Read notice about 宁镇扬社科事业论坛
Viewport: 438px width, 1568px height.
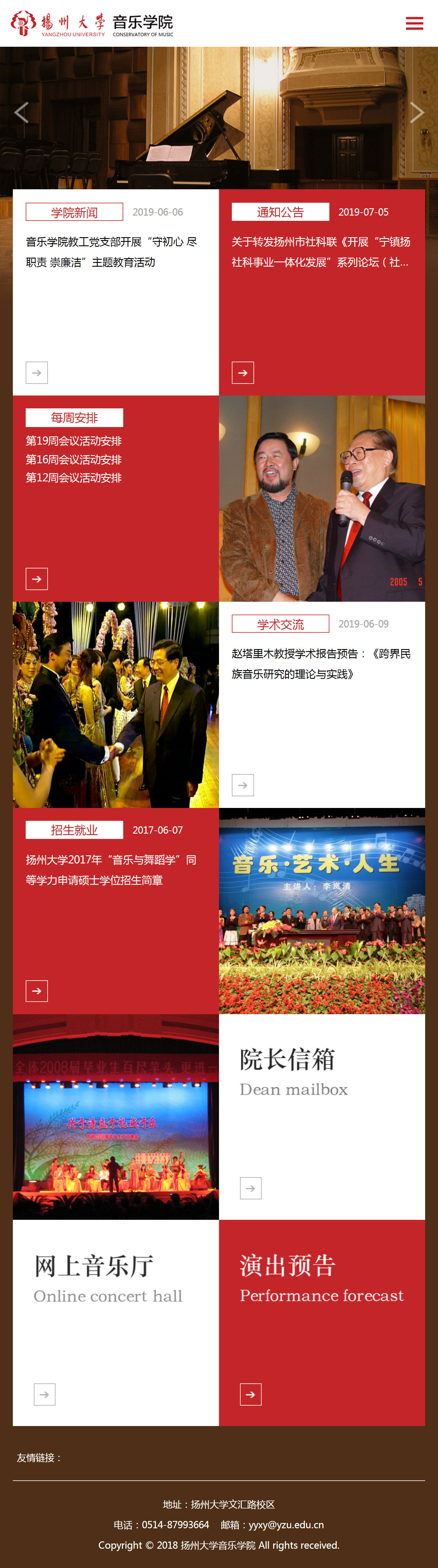[321, 252]
